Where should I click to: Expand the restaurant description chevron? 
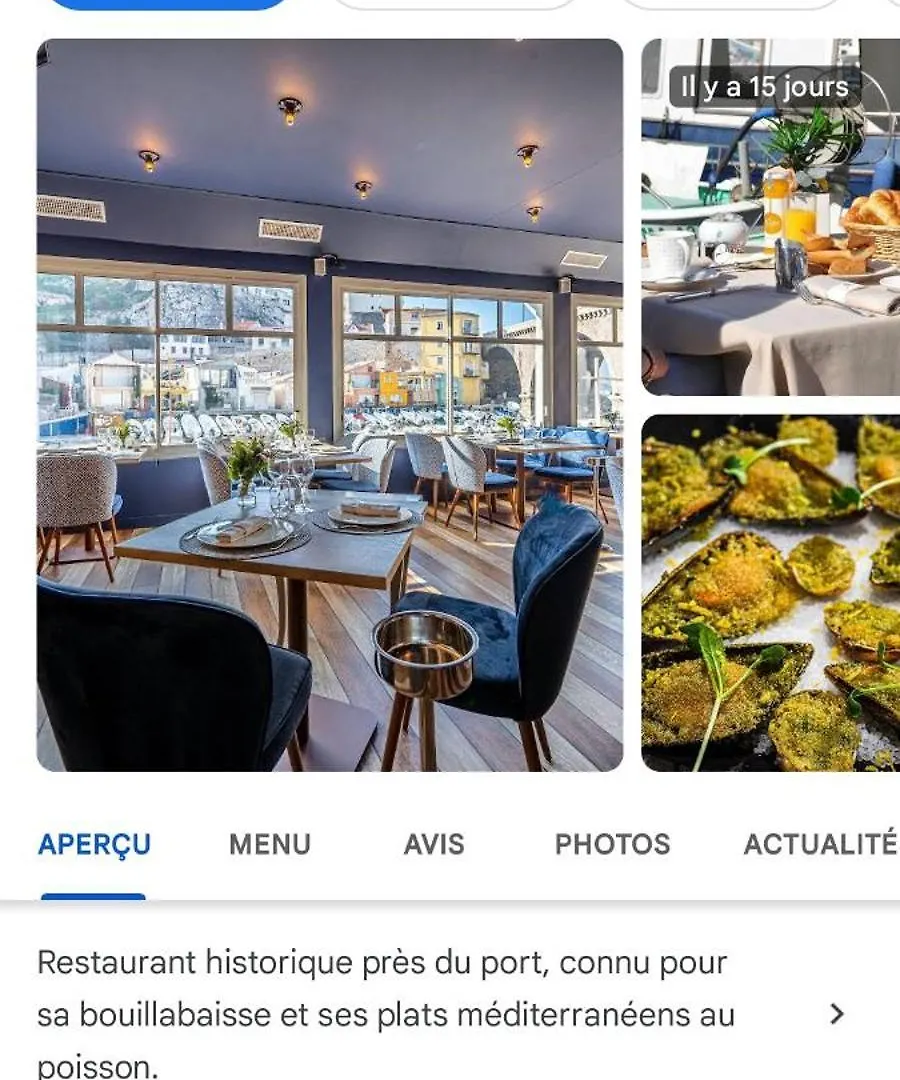(837, 1014)
